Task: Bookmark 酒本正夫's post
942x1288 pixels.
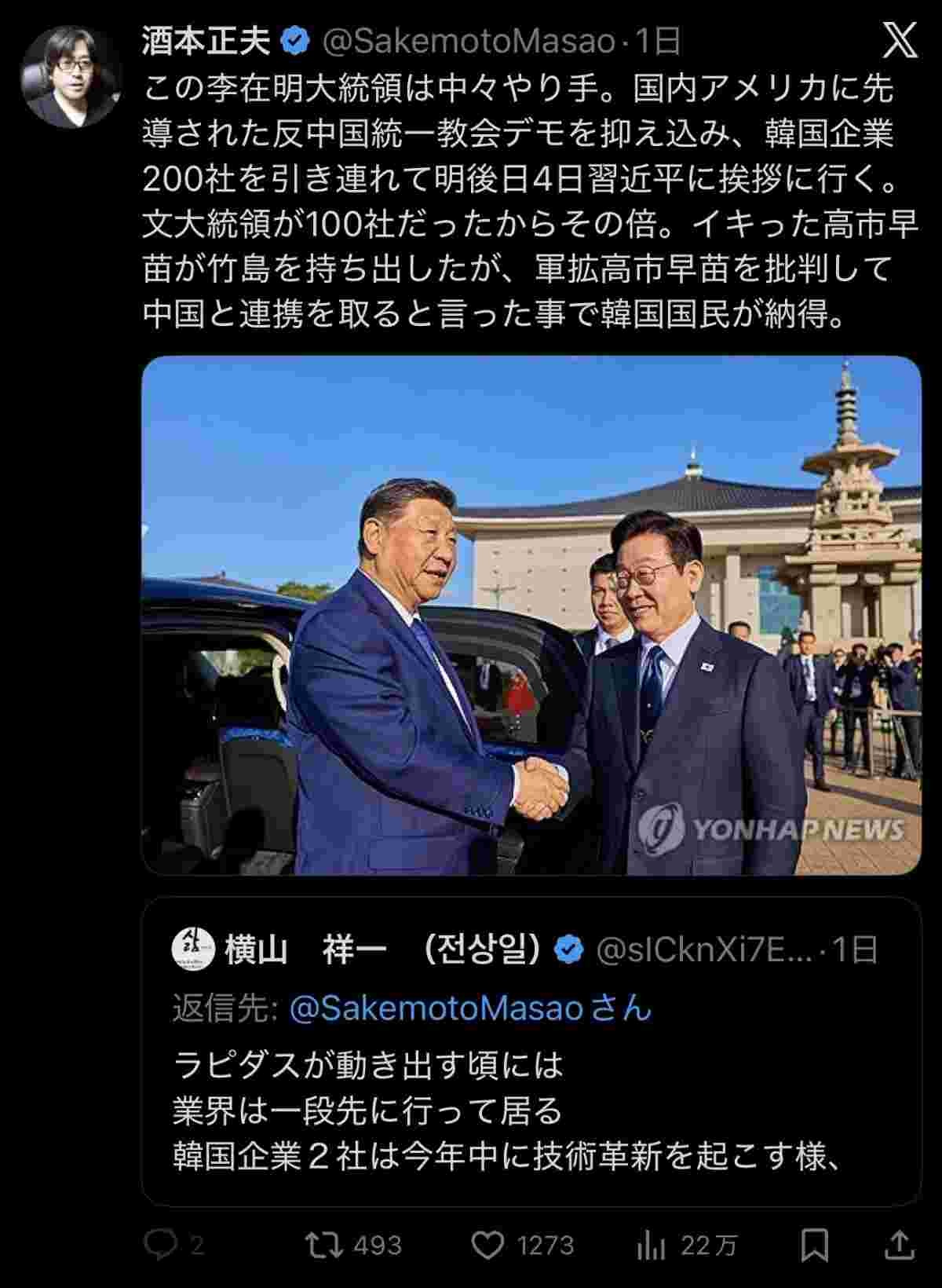Action: click(x=815, y=1245)
